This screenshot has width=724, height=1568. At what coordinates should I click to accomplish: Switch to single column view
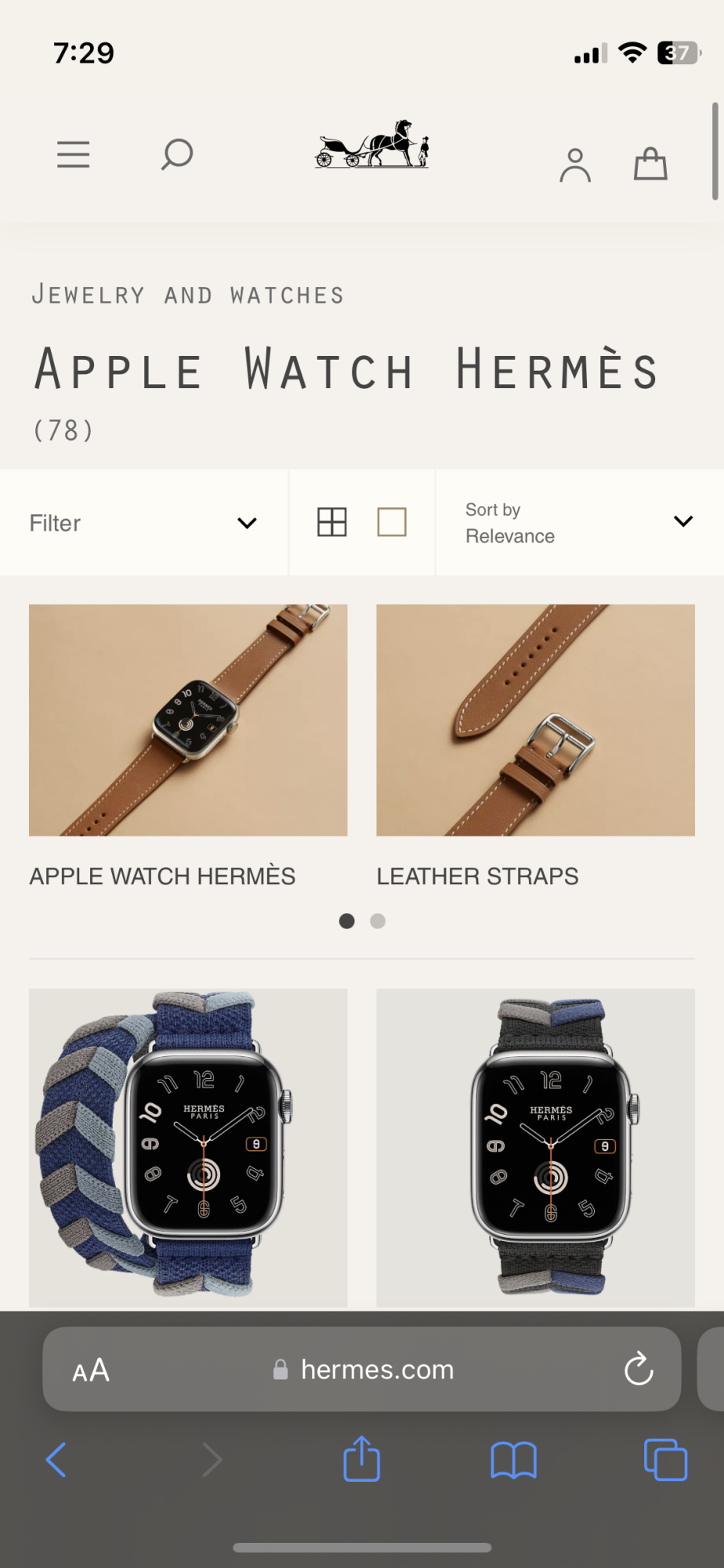392,522
